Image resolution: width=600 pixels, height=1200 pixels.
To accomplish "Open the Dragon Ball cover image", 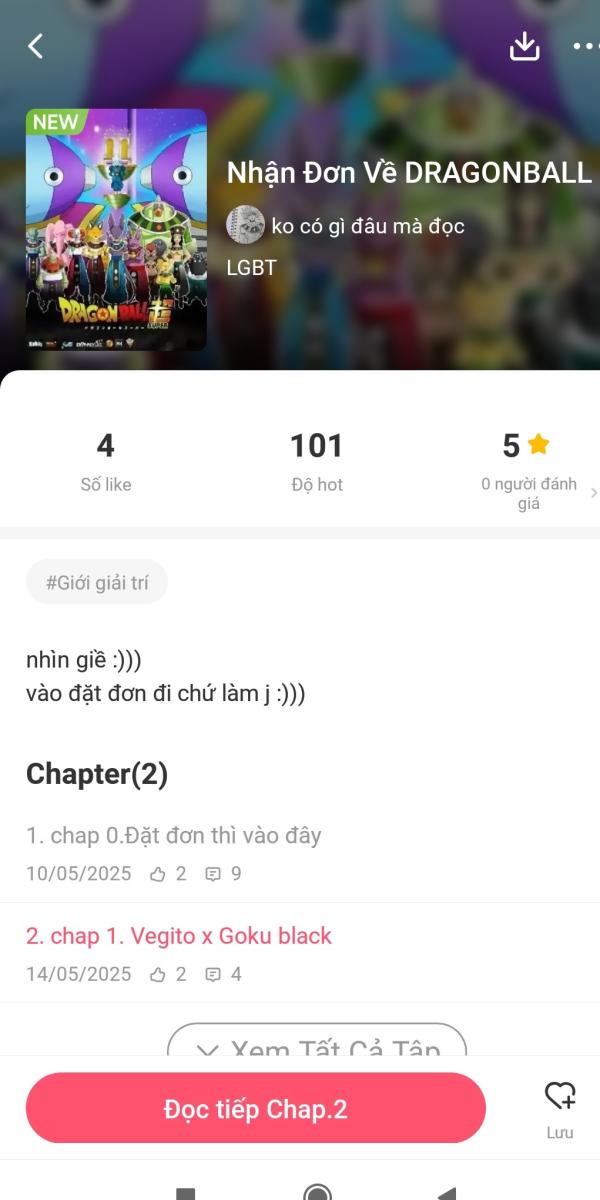I will click(116, 230).
